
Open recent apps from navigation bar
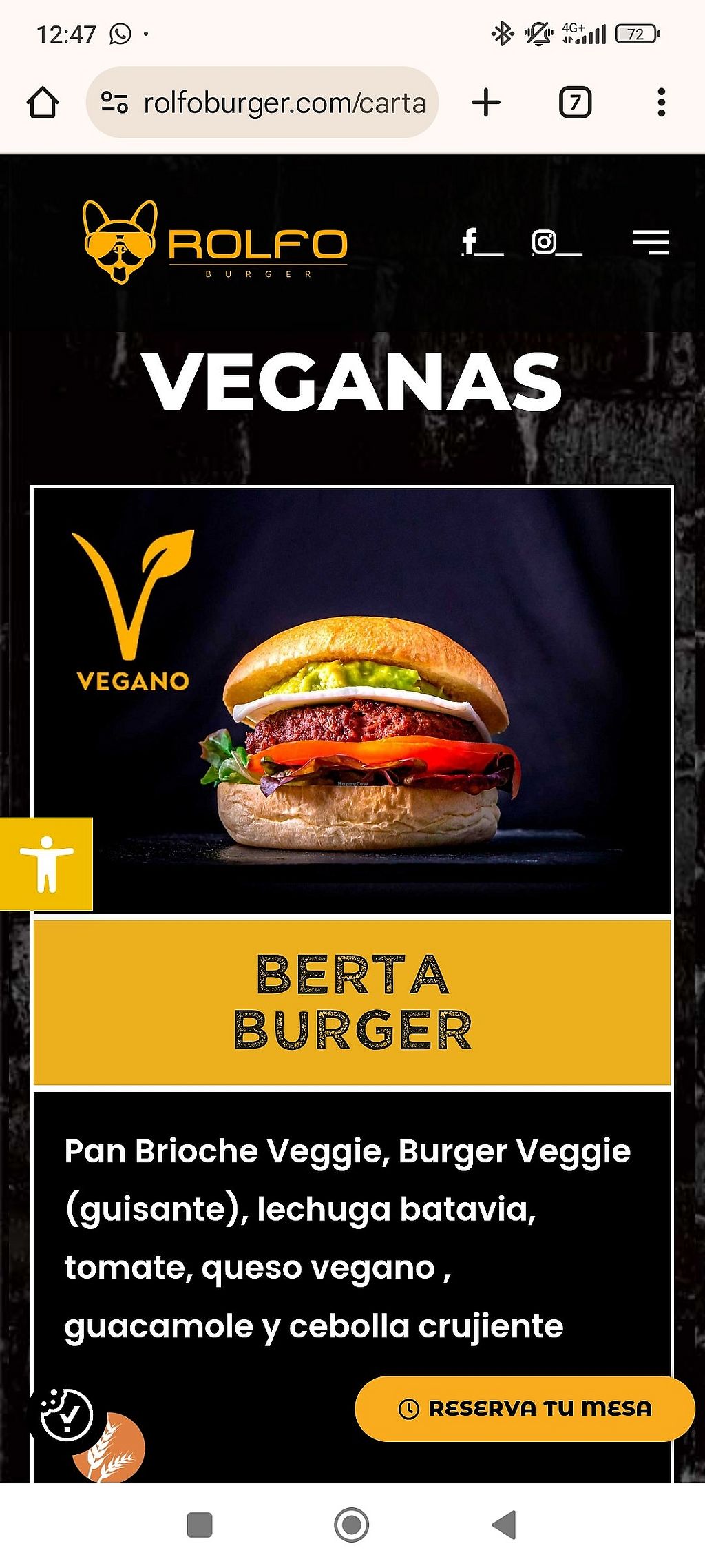200,1524
